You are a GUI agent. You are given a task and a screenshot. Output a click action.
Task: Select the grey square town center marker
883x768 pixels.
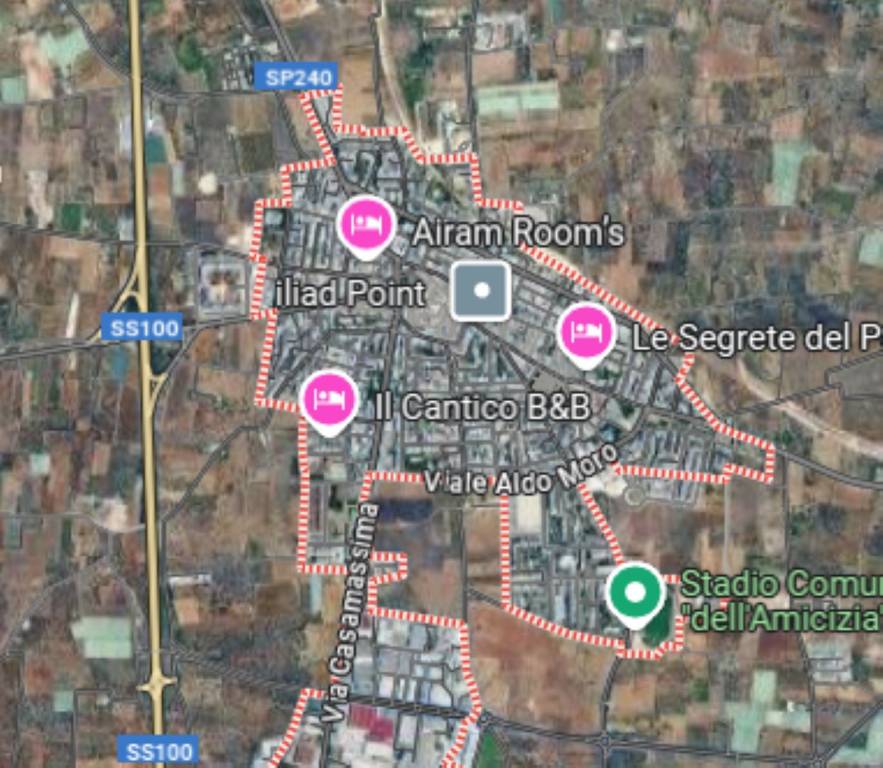[481, 291]
